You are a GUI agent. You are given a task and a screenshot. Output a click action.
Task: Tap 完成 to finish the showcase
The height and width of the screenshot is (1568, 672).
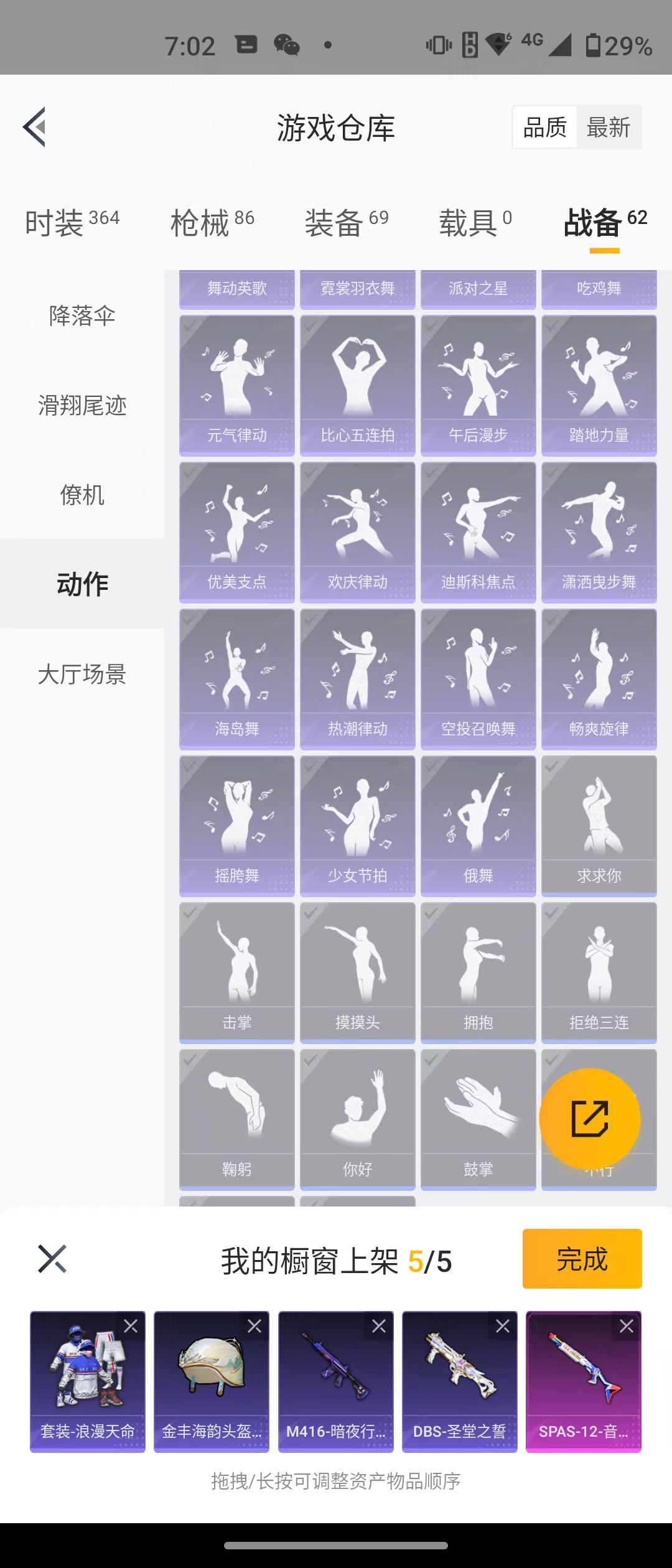[x=582, y=1259]
